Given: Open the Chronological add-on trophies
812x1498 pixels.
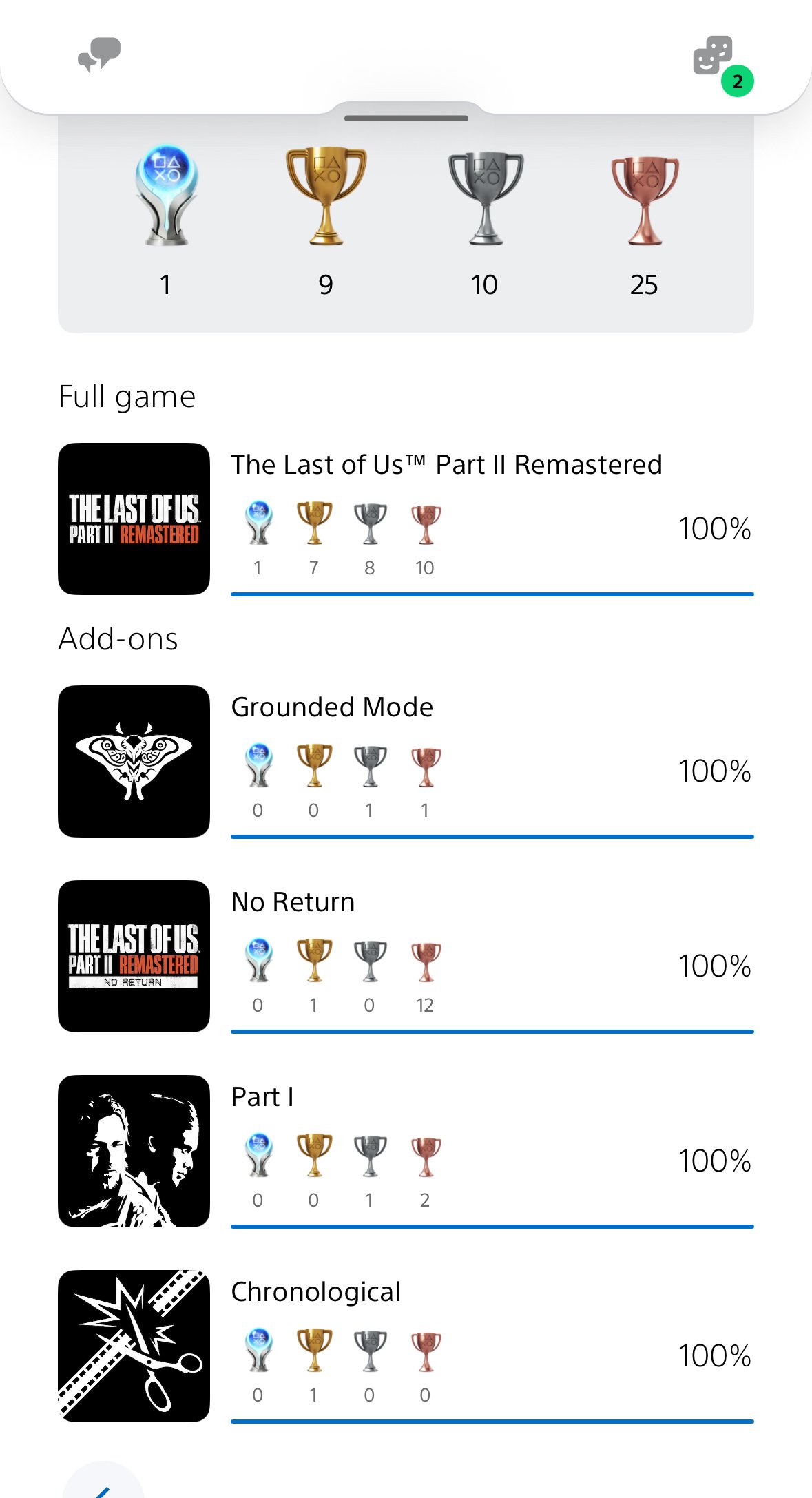Looking at the screenshot, I should click(x=406, y=1346).
